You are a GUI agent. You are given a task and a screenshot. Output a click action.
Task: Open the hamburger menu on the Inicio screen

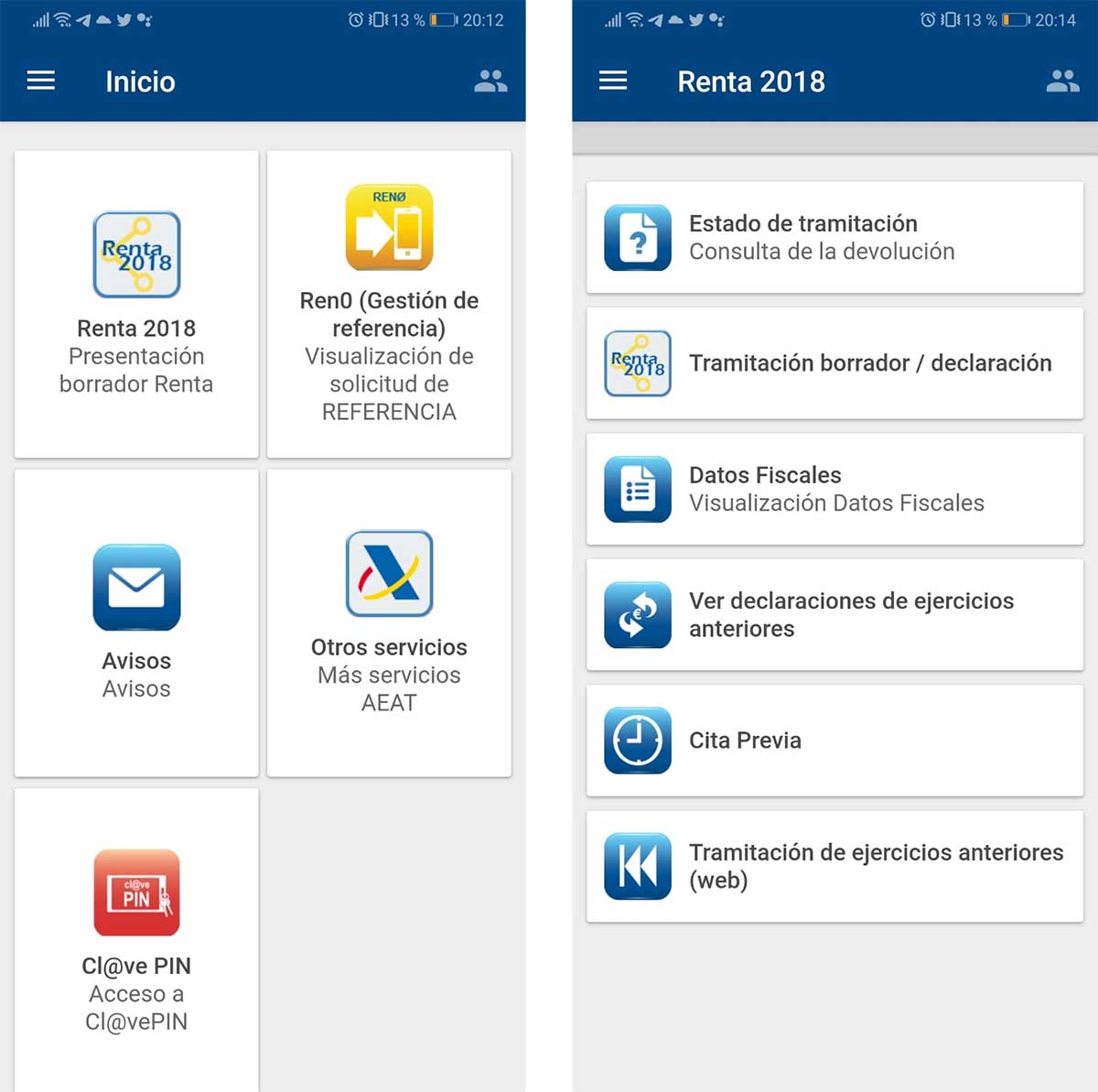(x=41, y=81)
